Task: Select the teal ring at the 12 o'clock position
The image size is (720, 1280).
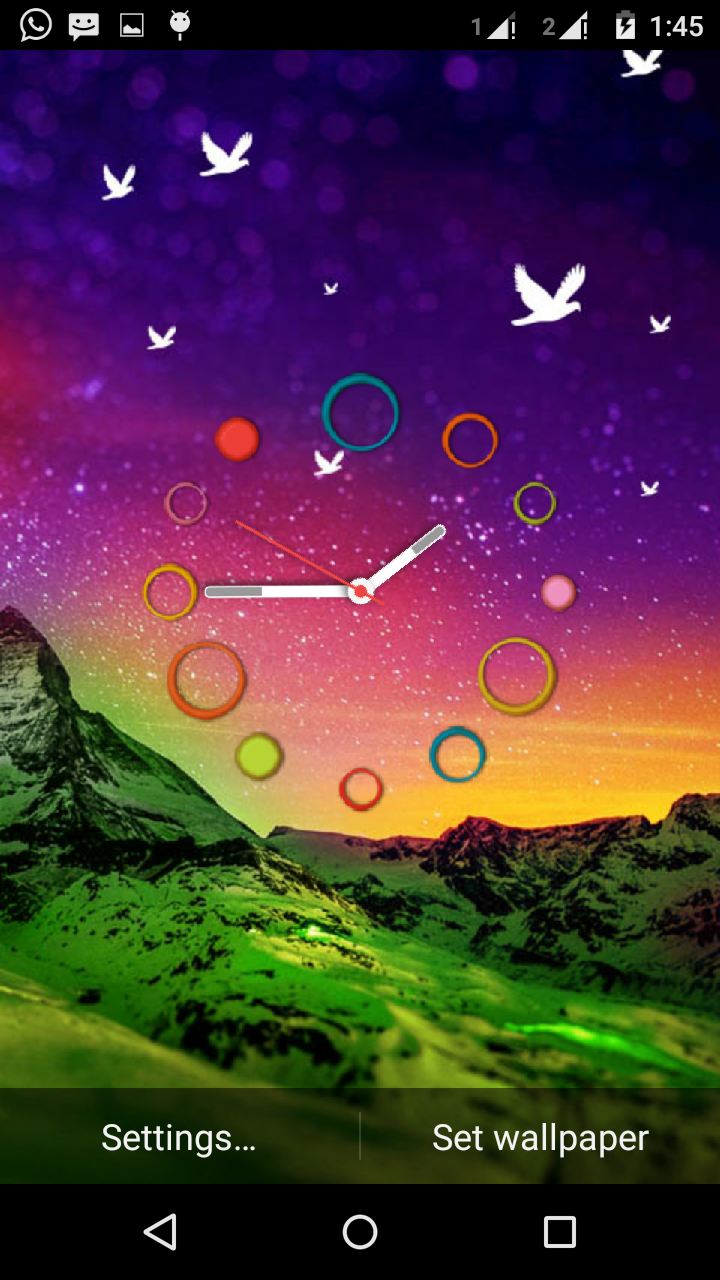Action: click(360, 414)
